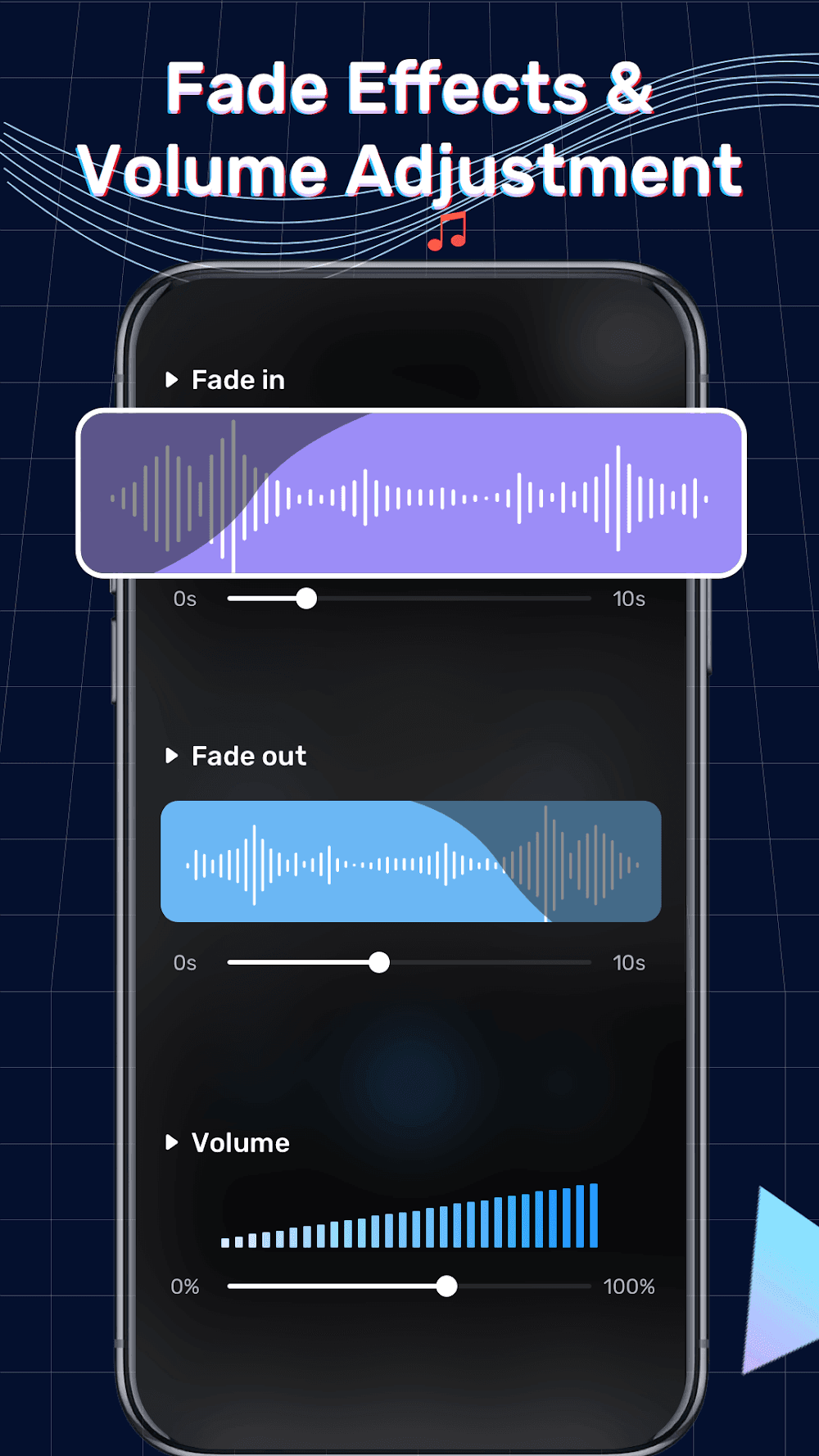Click the Fade Effects & Volume Adjustment title
819x1456 pixels.
409,127
